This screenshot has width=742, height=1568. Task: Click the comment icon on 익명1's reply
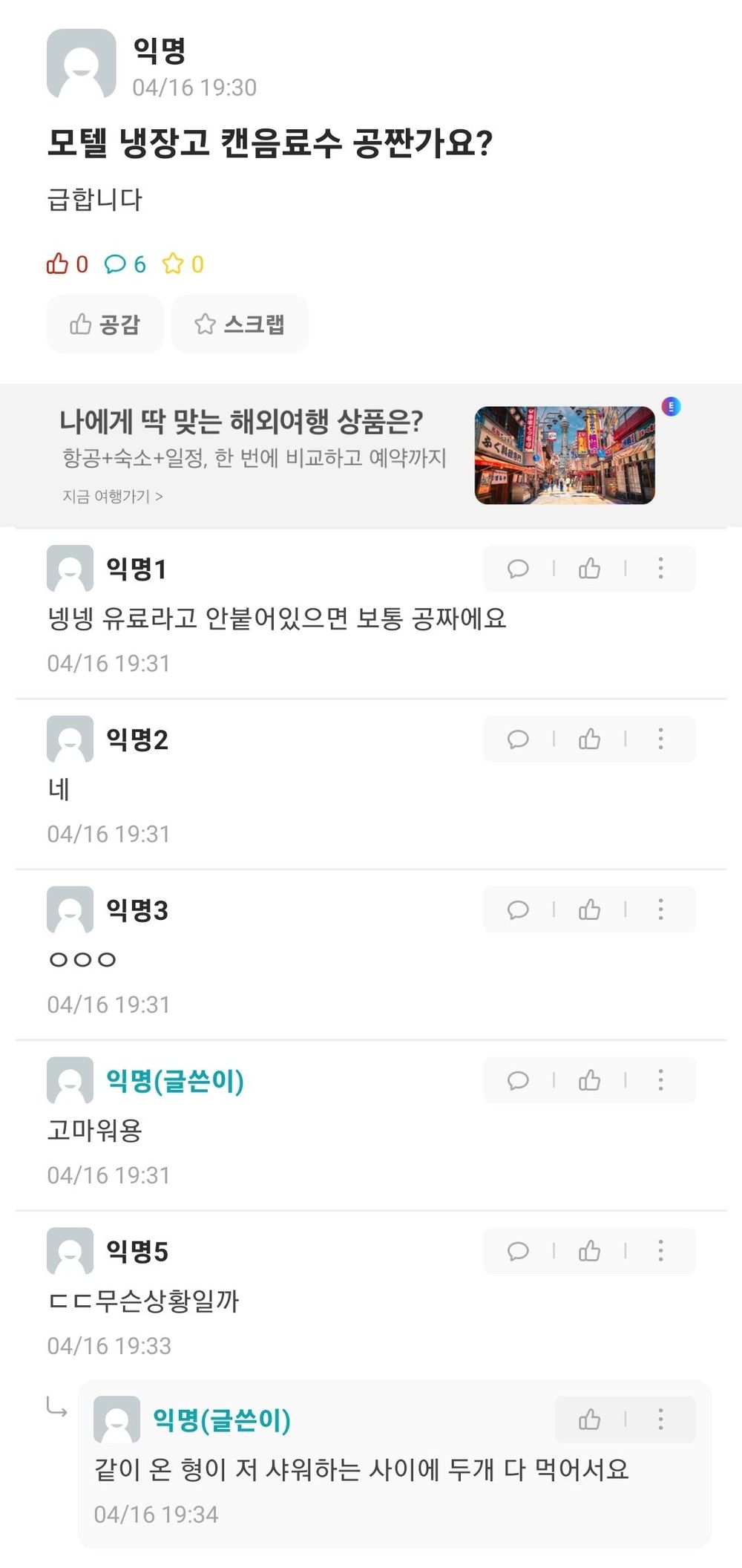coord(519,569)
